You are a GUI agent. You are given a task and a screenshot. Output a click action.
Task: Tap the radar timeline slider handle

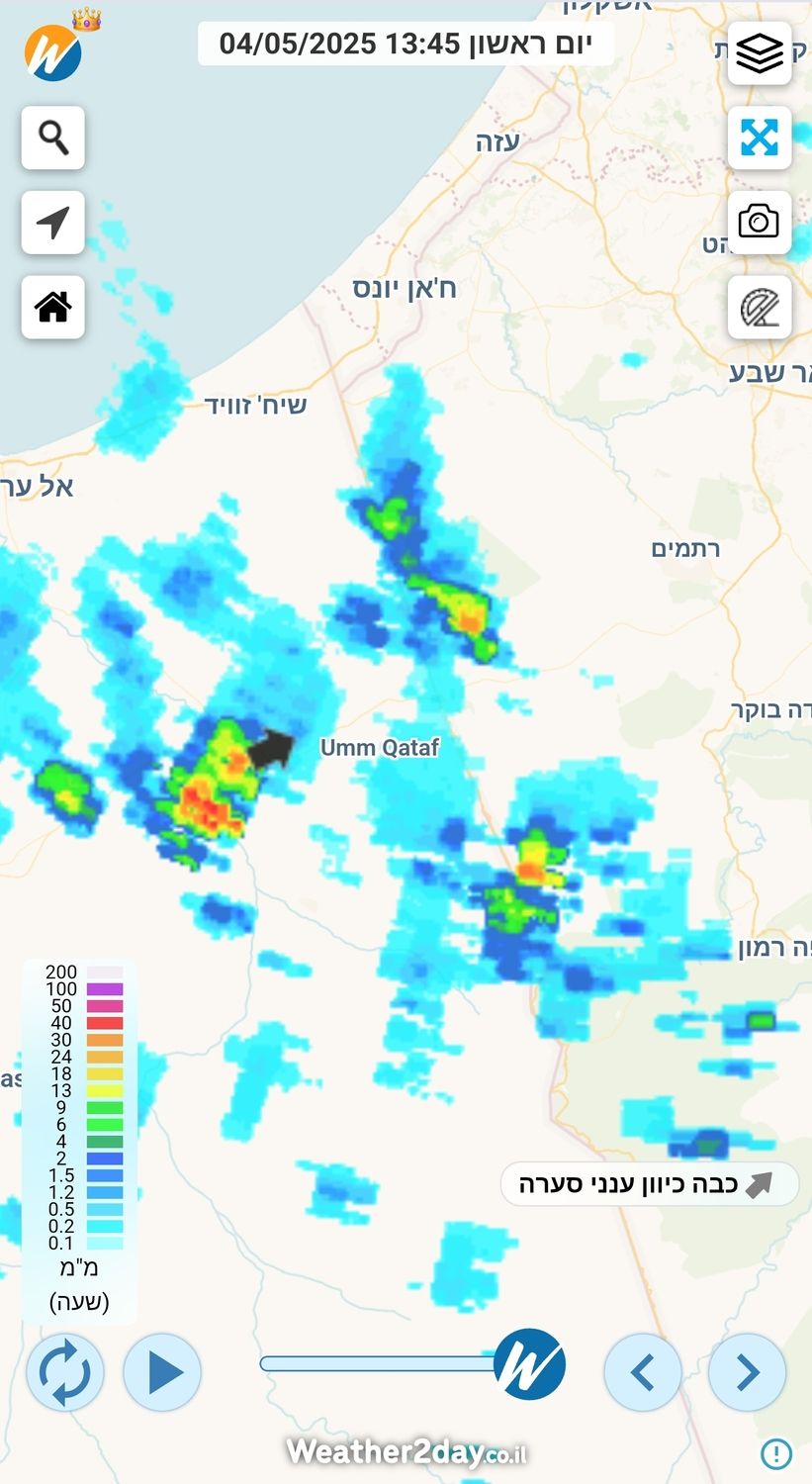click(529, 1363)
